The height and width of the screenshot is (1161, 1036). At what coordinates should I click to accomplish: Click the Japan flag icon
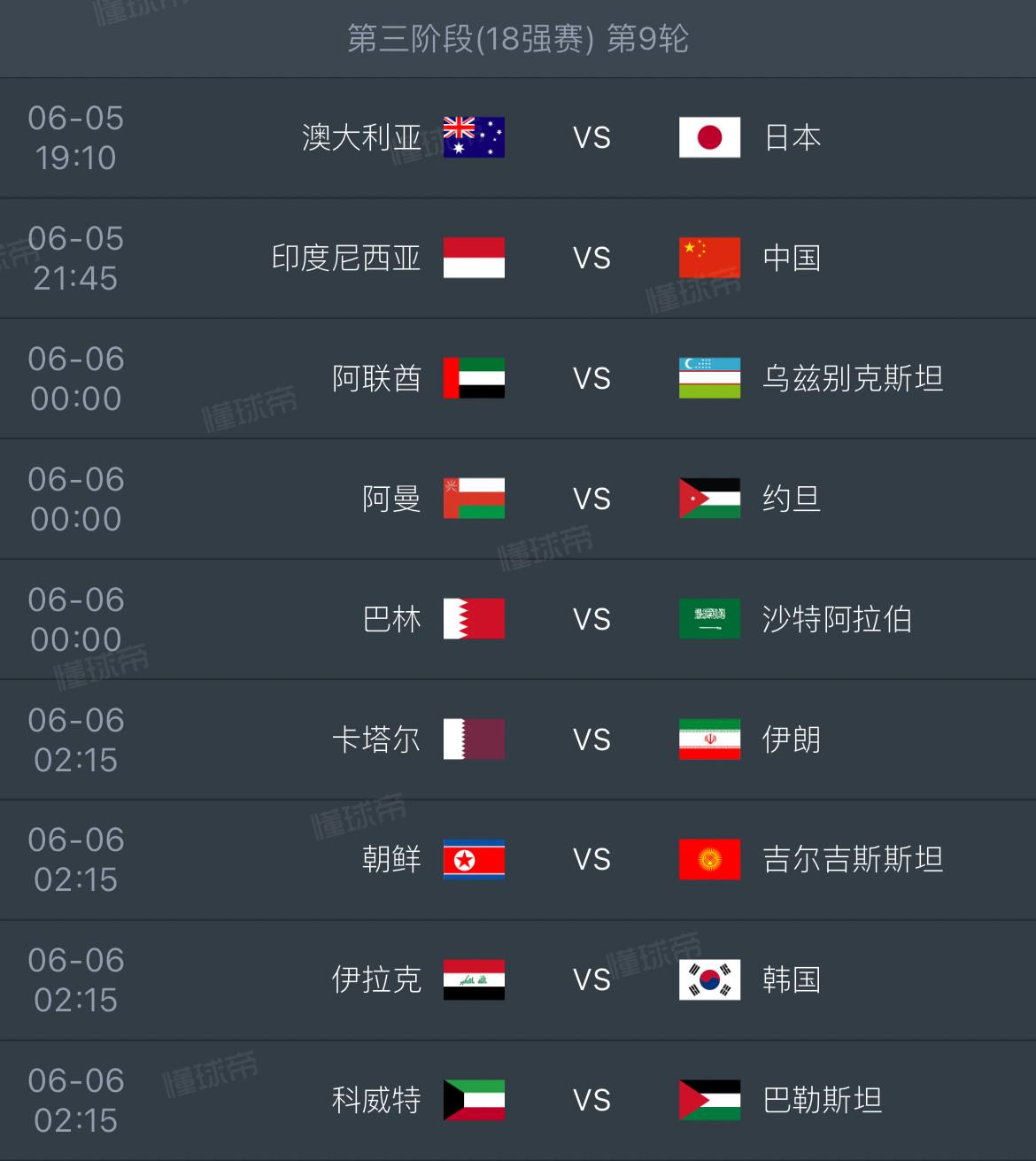(709, 137)
